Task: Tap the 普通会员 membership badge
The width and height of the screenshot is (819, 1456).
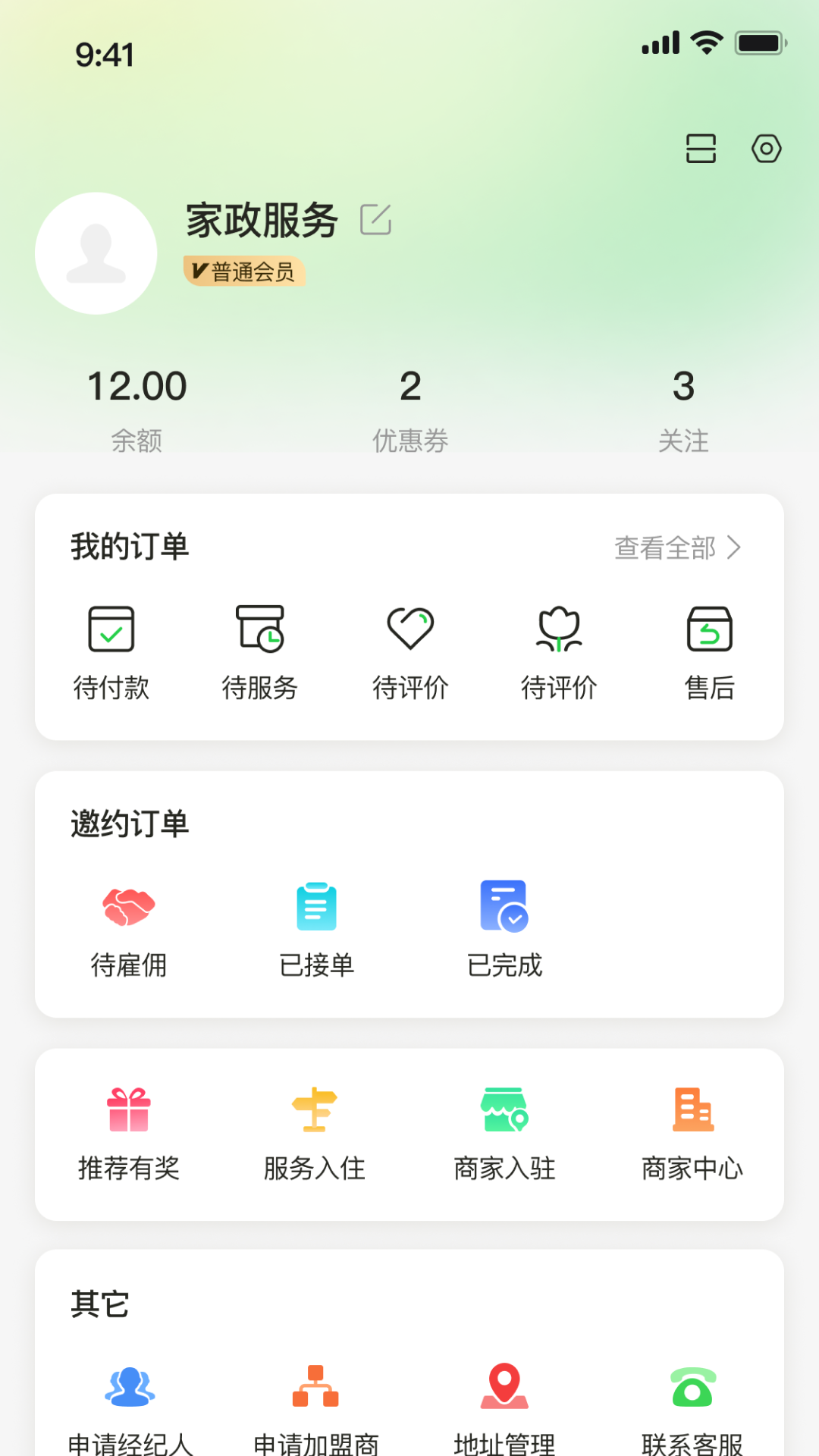Action: [x=244, y=271]
